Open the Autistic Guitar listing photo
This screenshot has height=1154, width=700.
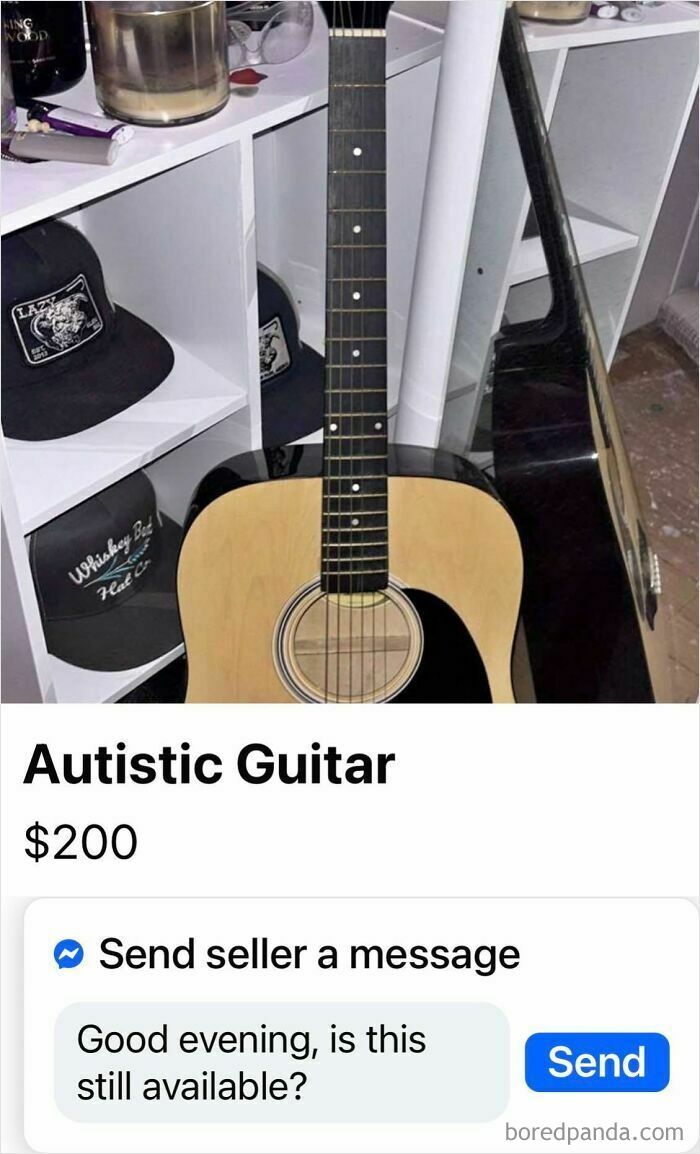pos(350,350)
